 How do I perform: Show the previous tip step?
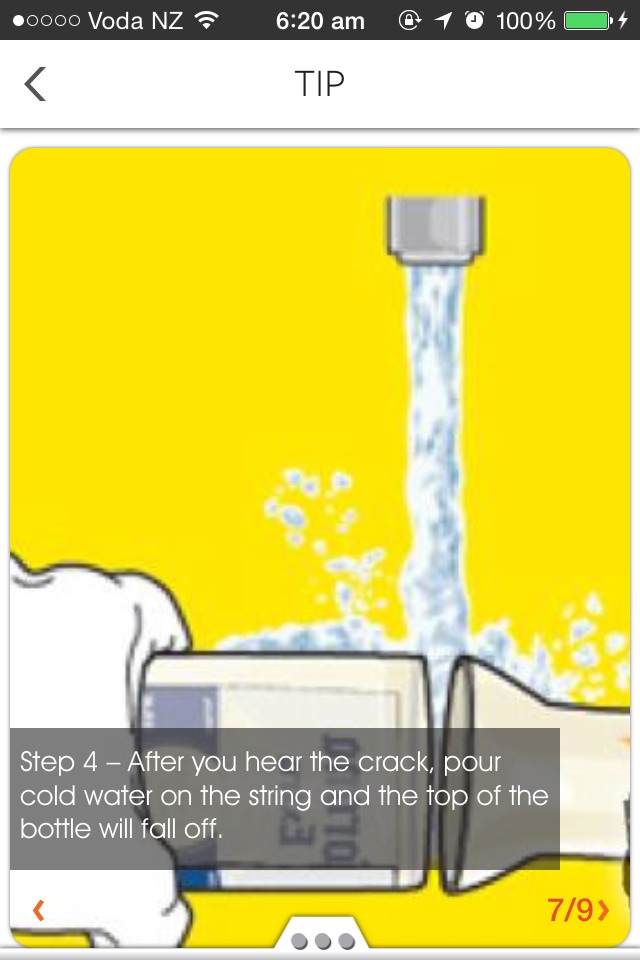coord(39,910)
